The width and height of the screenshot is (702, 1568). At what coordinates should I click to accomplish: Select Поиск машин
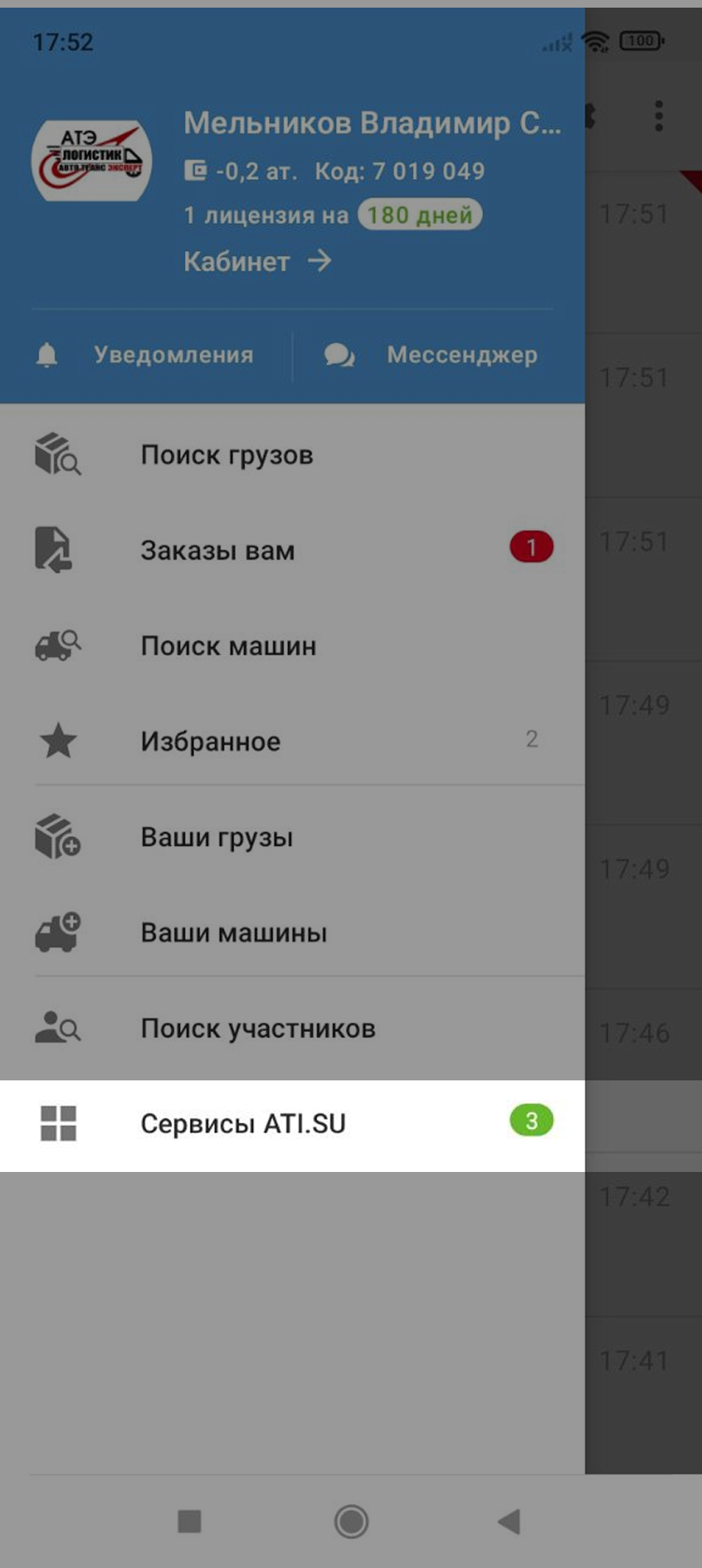(228, 645)
